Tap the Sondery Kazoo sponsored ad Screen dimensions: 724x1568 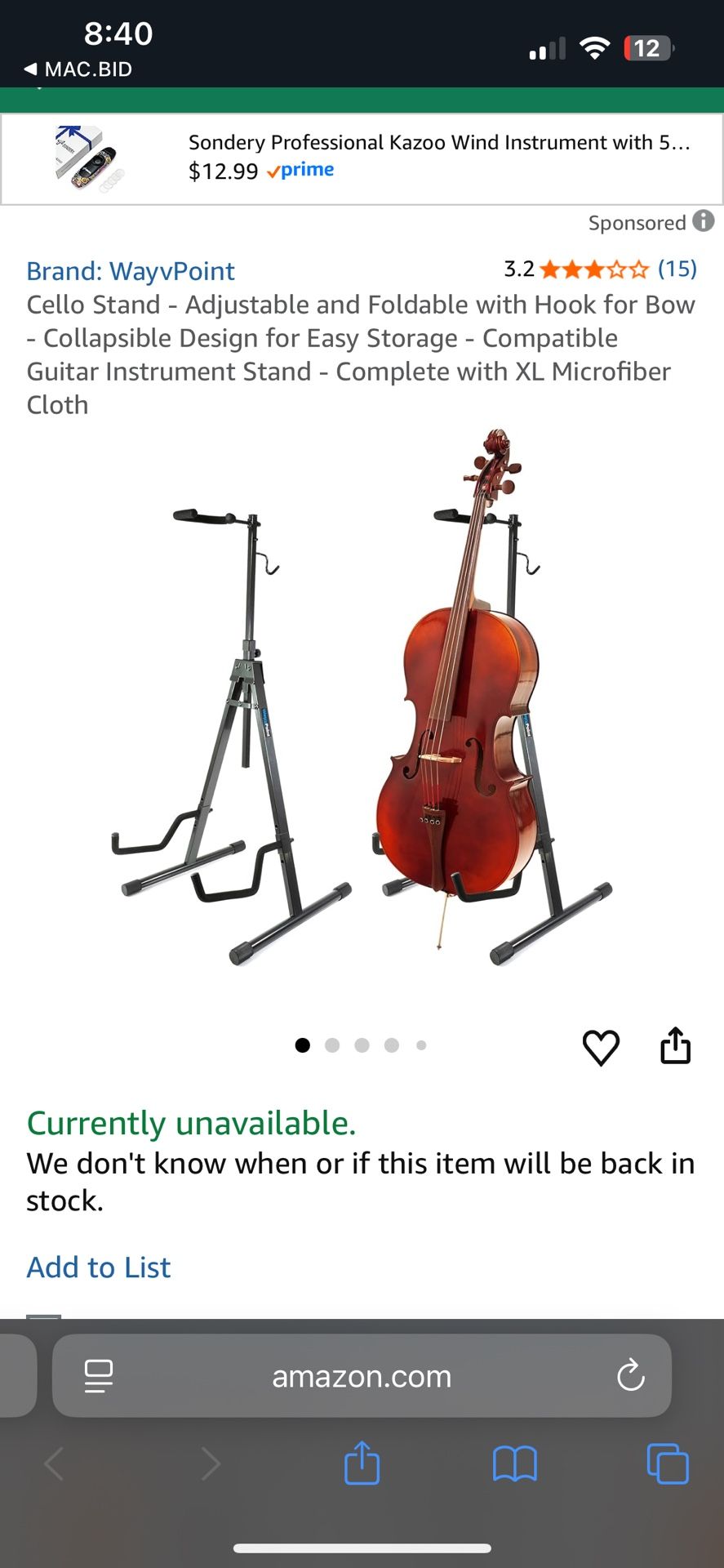[x=362, y=157]
